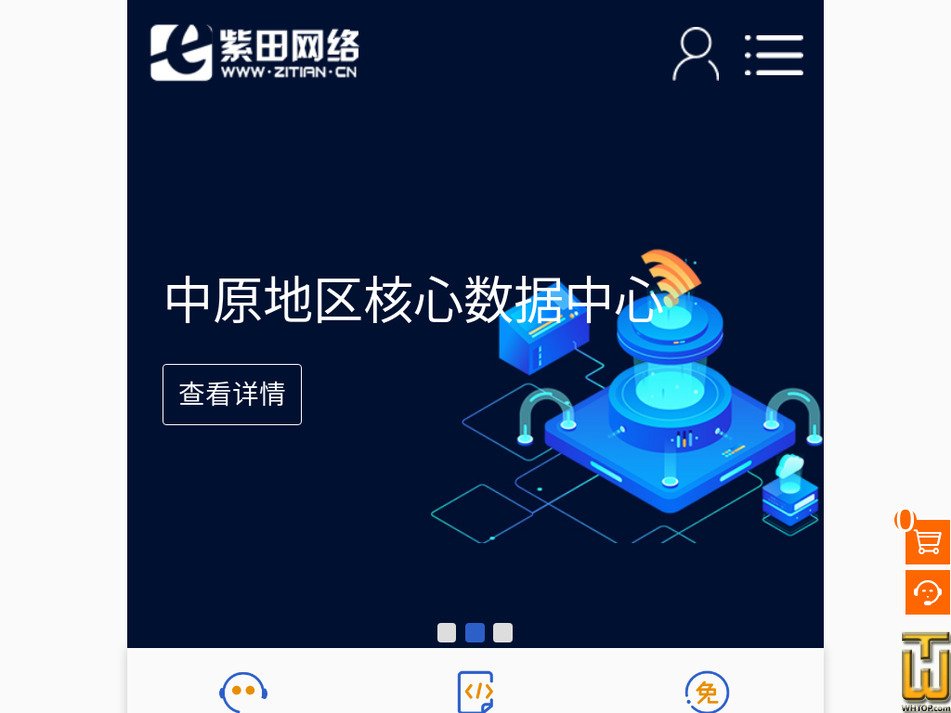This screenshot has width=951, height=713.
Task: Select the second carousel page dot
Action: click(475, 633)
